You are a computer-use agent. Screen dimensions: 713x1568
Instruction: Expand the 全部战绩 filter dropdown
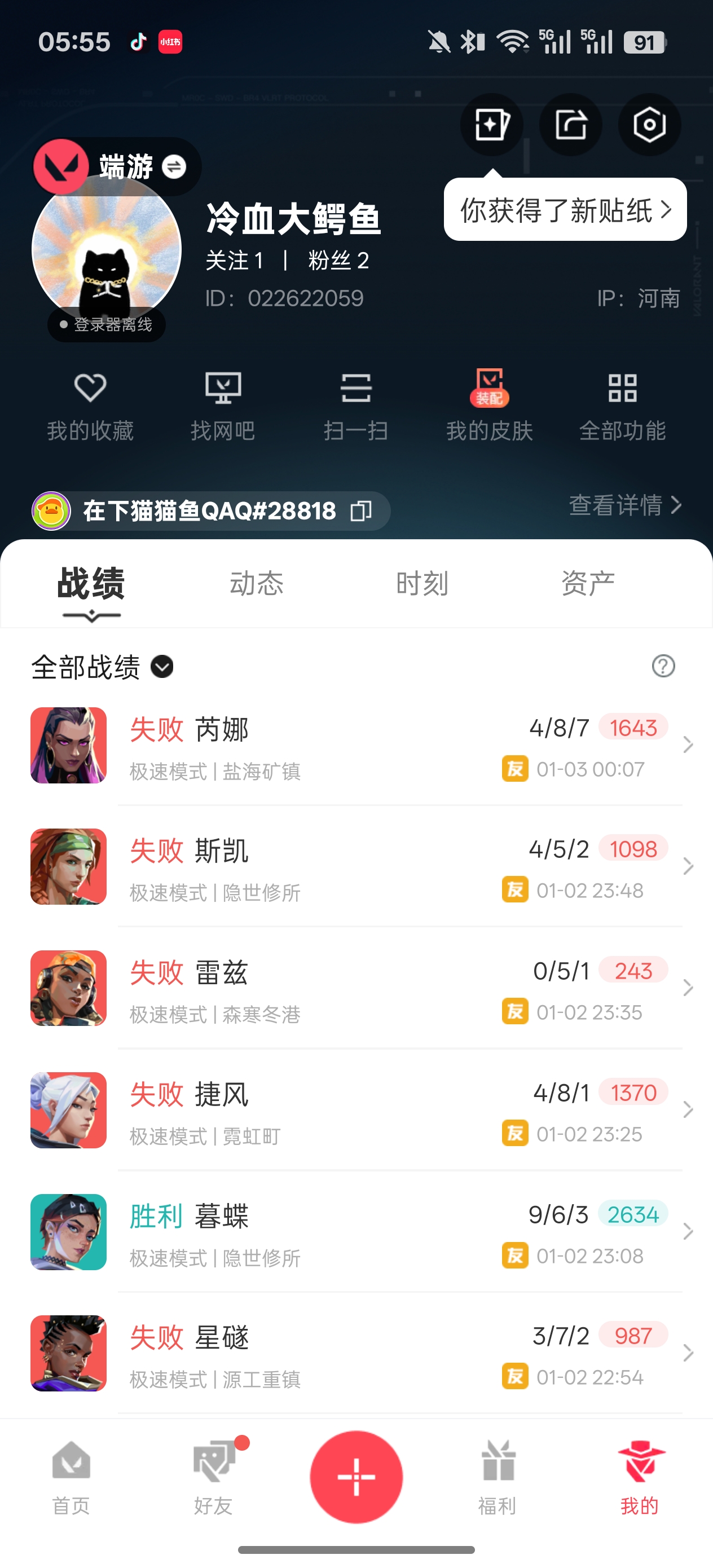pyautogui.click(x=162, y=667)
